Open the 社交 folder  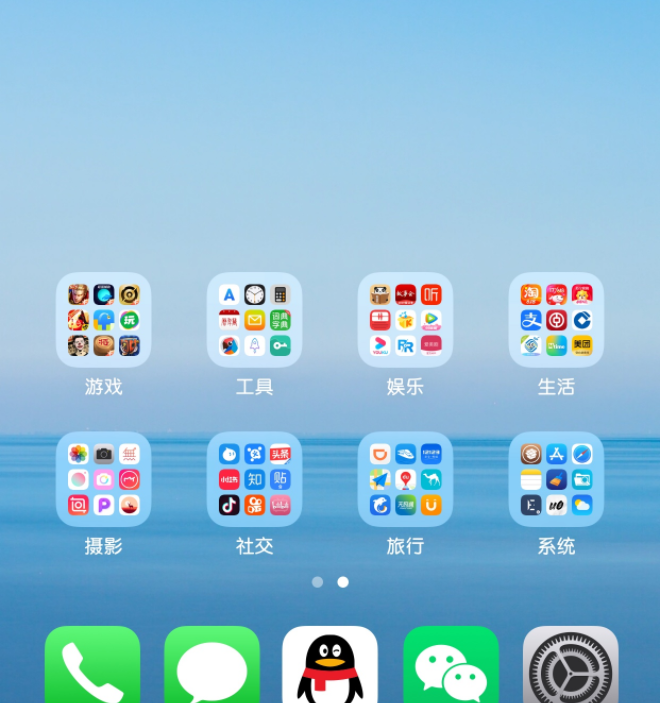(x=254, y=479)
